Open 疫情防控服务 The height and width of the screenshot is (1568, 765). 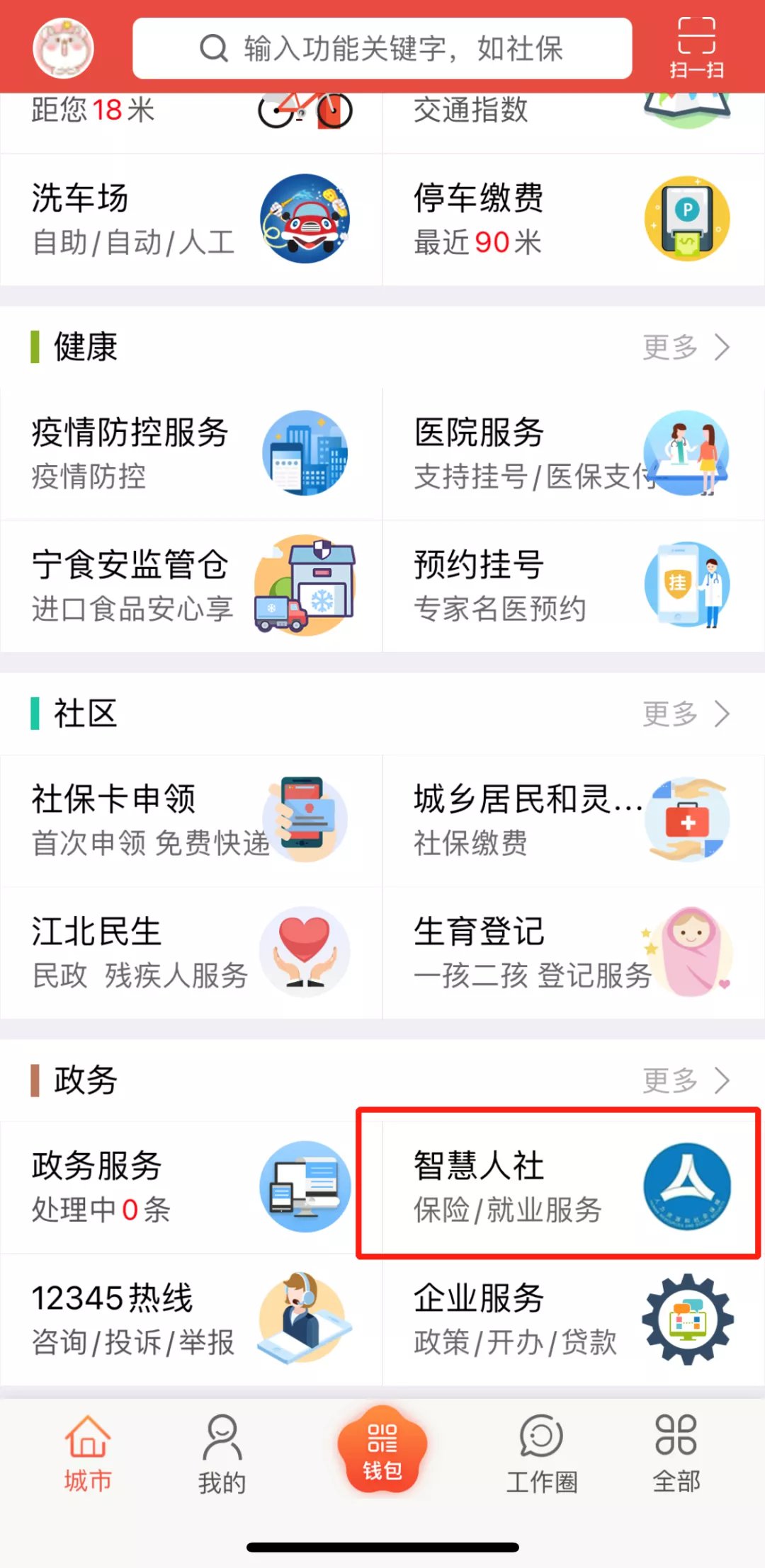(191, 454)
